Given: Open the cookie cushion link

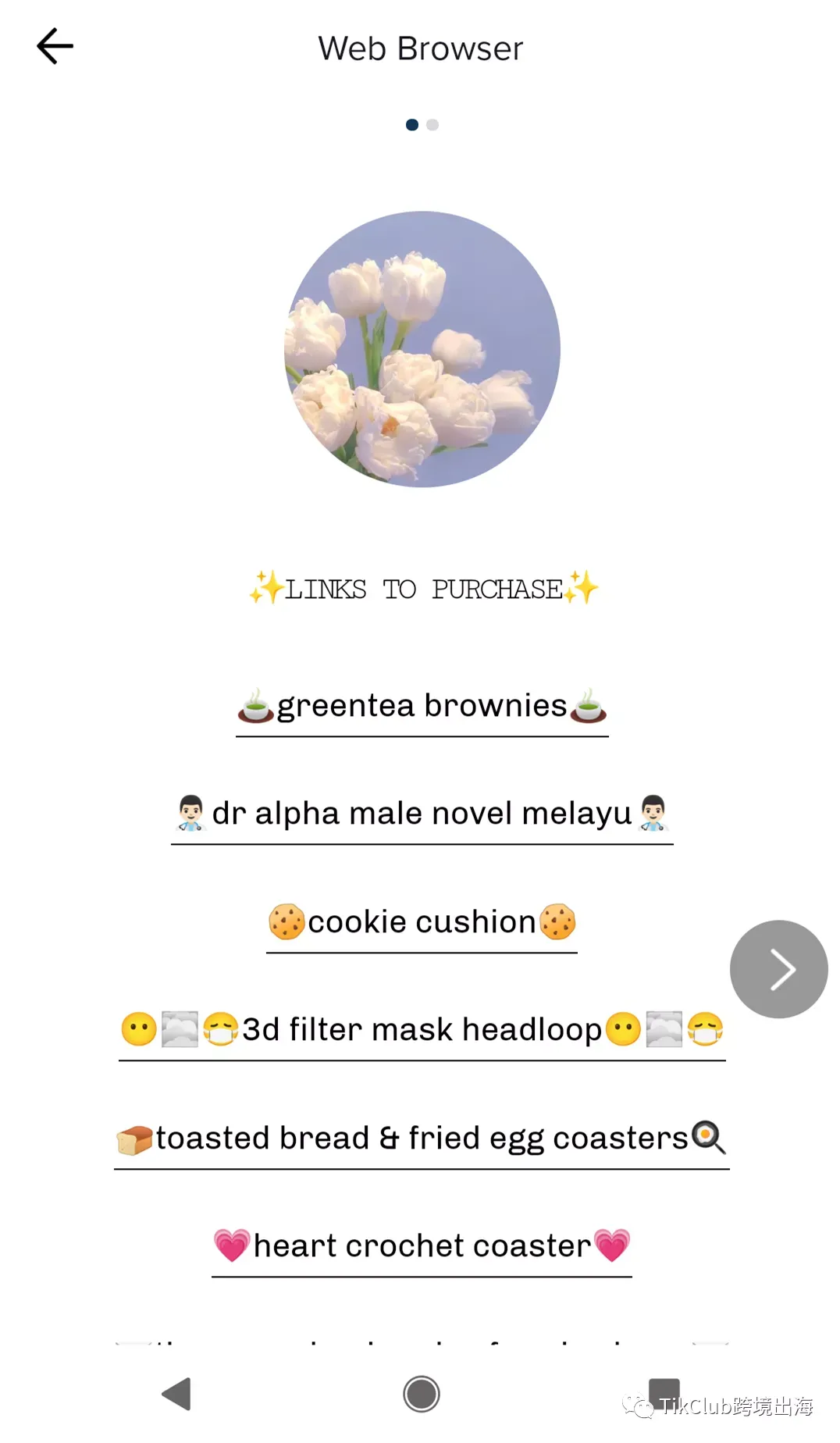Looking at the screenshot, I should pos(422,922).
